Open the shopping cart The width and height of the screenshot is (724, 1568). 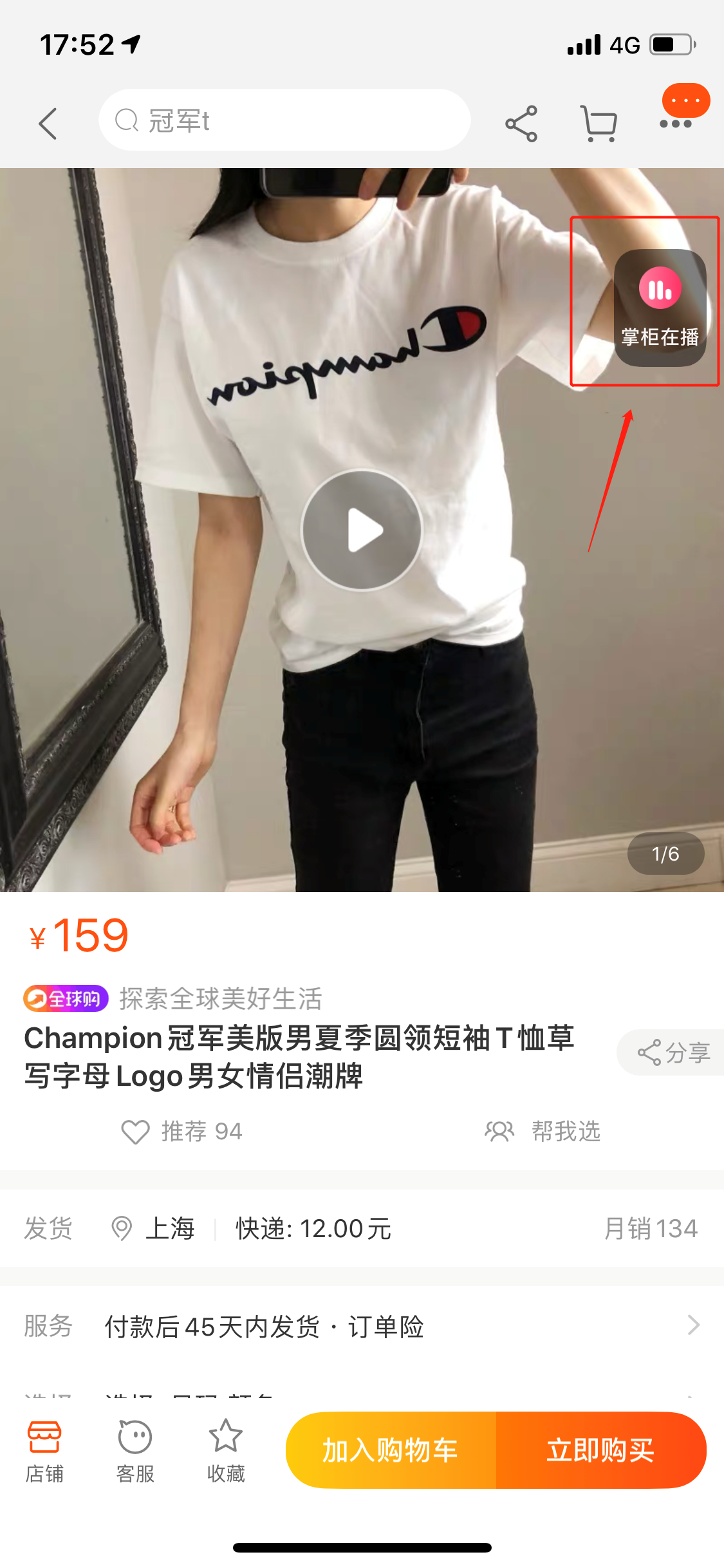pos(599,123)
